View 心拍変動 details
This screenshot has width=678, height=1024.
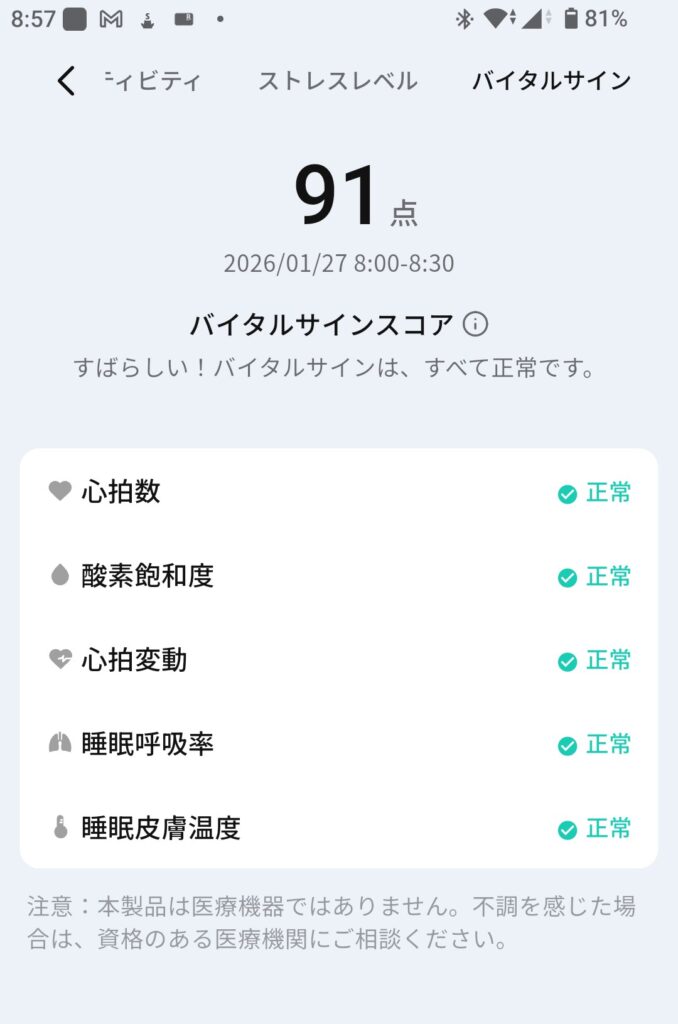coord(339,661)
